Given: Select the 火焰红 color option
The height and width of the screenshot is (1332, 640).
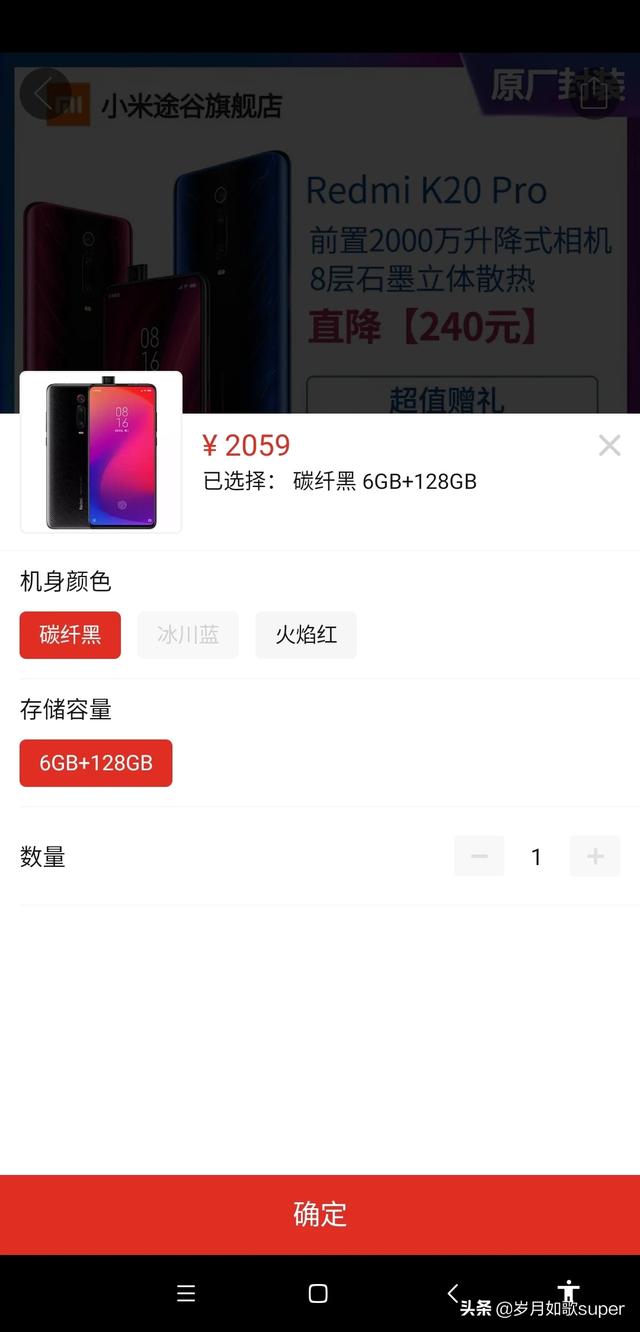Looking at the screenshot, I should click(306, 635).
